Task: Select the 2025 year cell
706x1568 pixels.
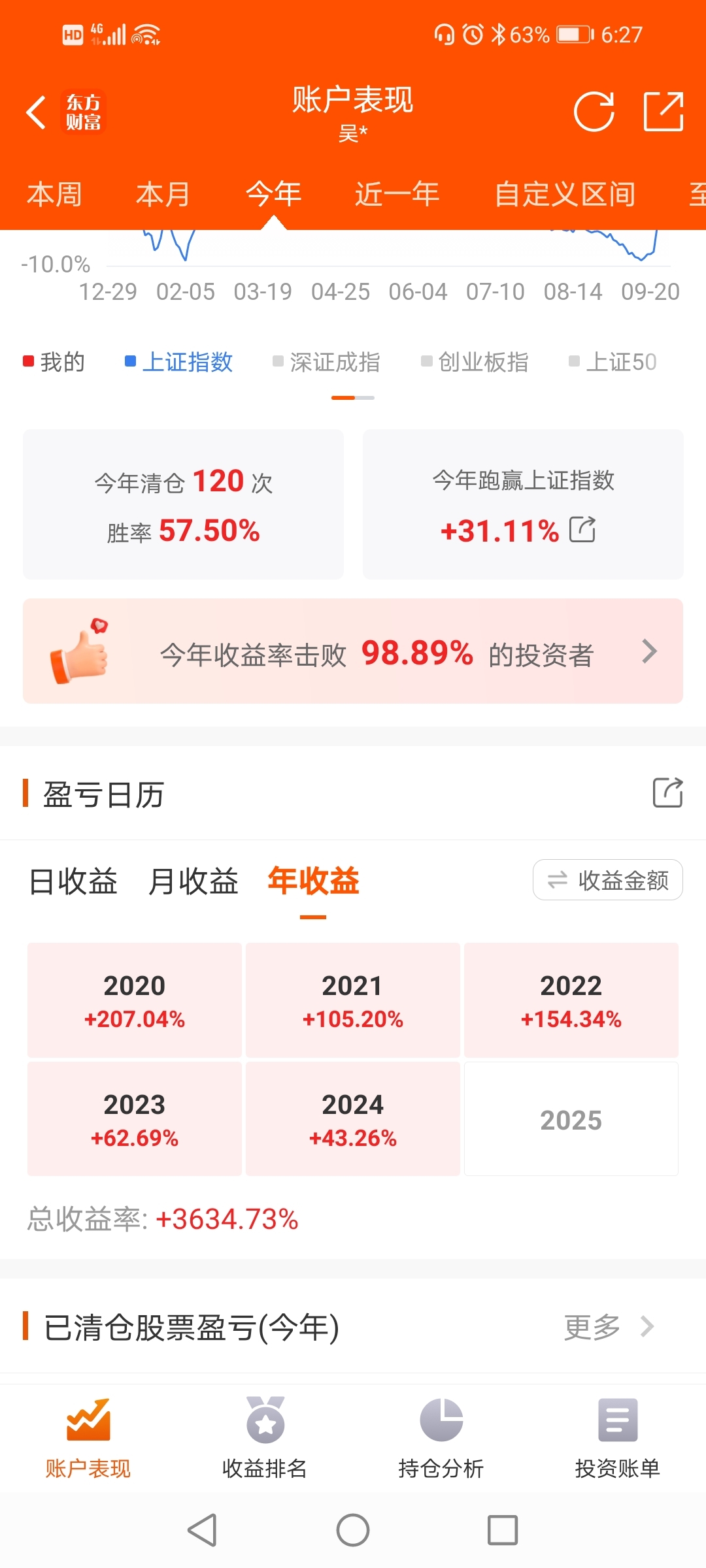Action: pyautogui.click(x=570, y=1119)
